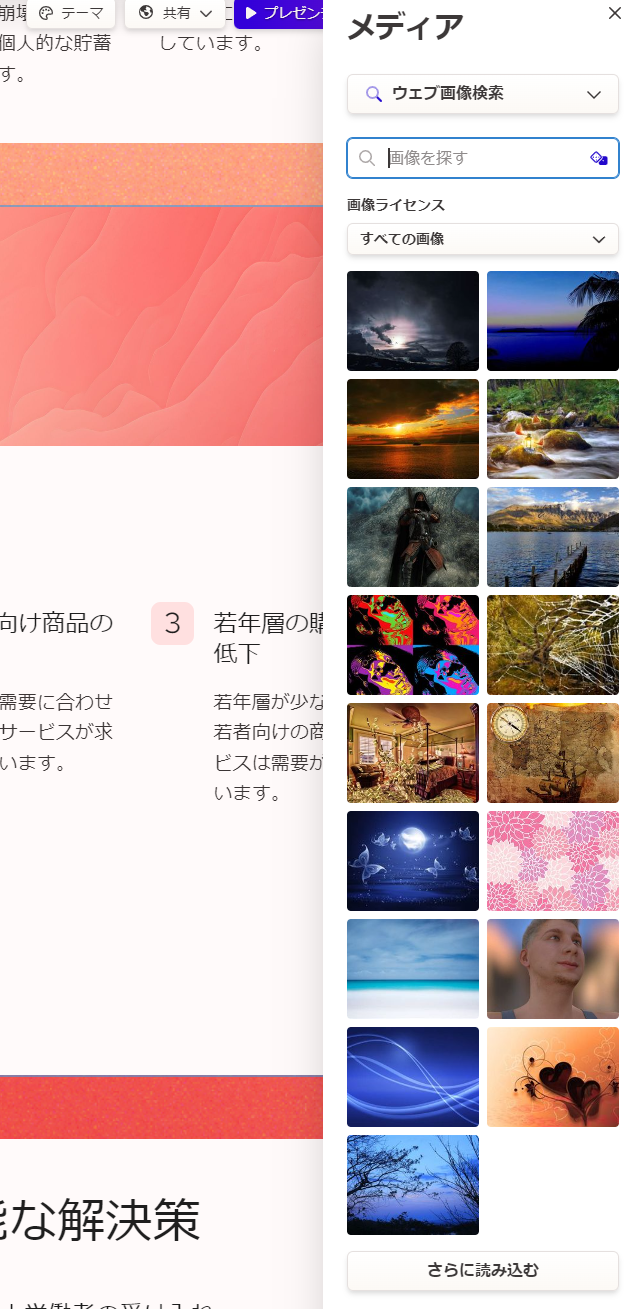Select the blue twilight sea with palm image

coord(553,321)
